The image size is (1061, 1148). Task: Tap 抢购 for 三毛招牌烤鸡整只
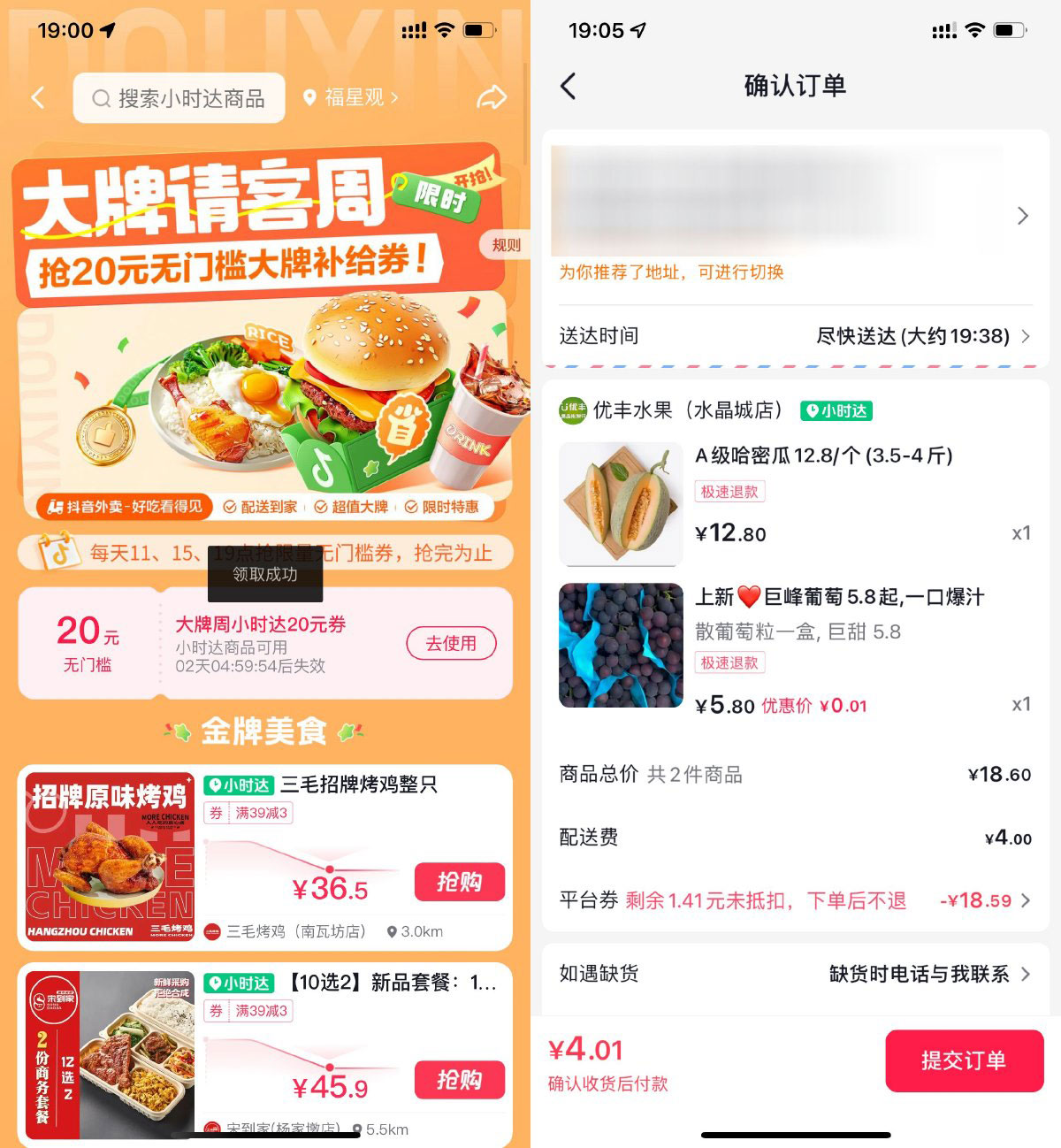coord(459,882)
